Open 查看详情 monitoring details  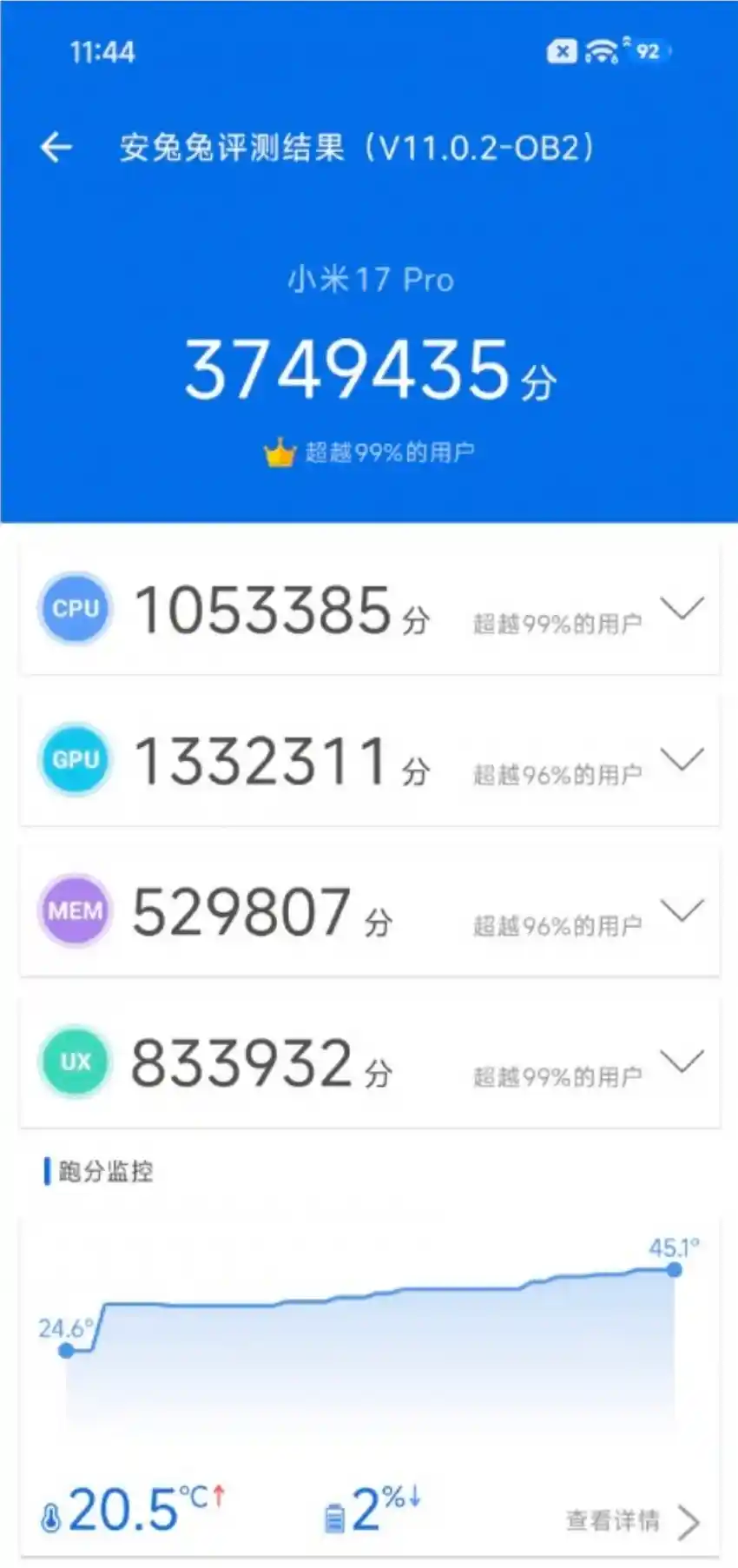point(632,1521)
